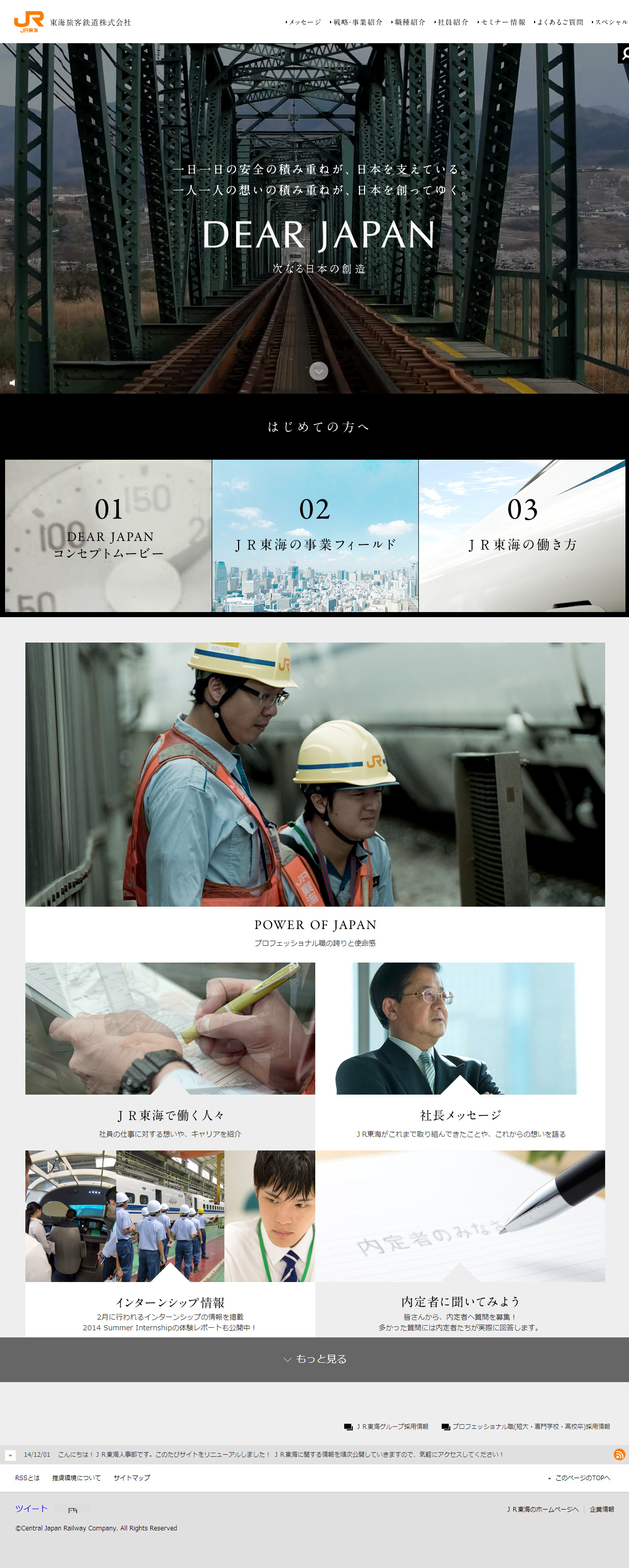
Task: Open 戦略・事業紹介 in top navigation
Action: point(357,22)
